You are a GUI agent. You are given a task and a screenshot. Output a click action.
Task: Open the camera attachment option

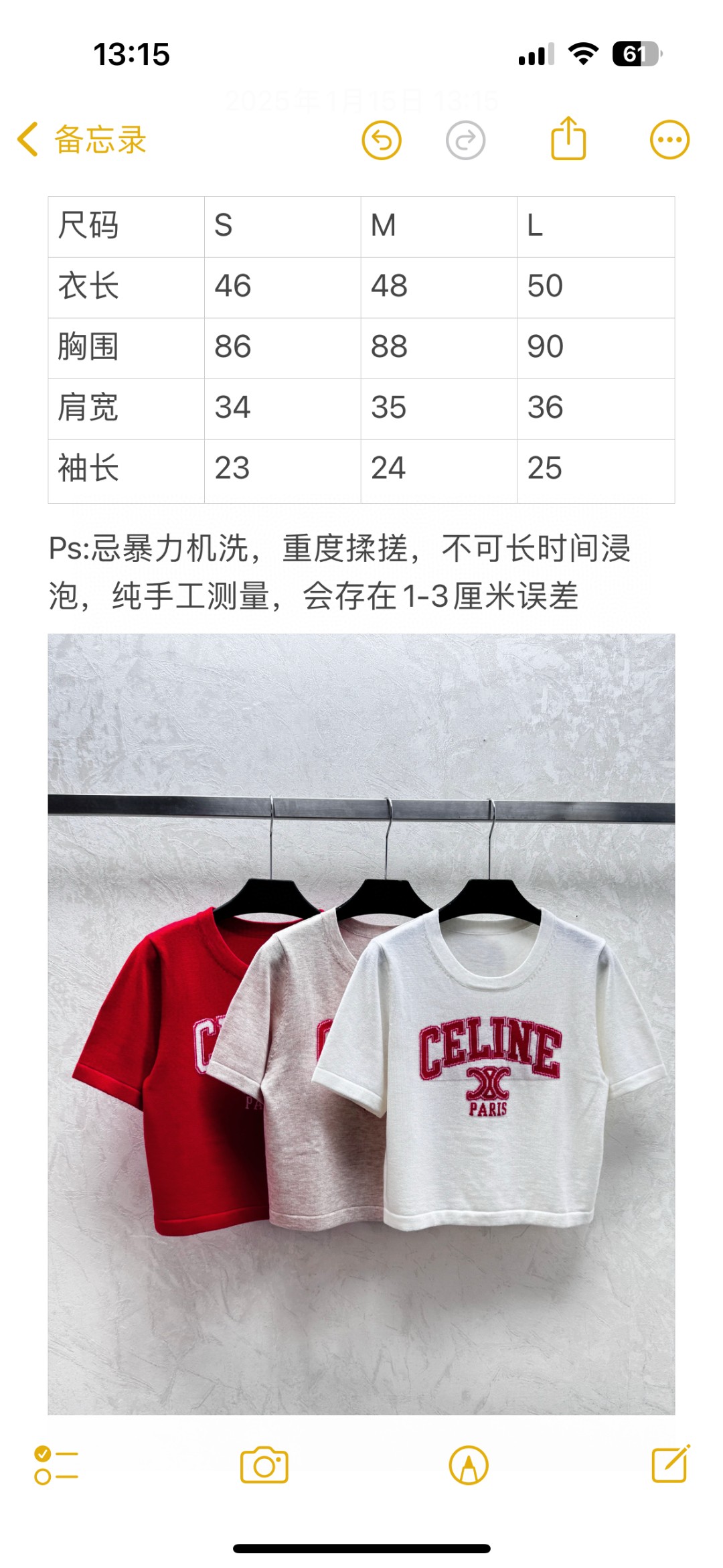(264, 1466)
